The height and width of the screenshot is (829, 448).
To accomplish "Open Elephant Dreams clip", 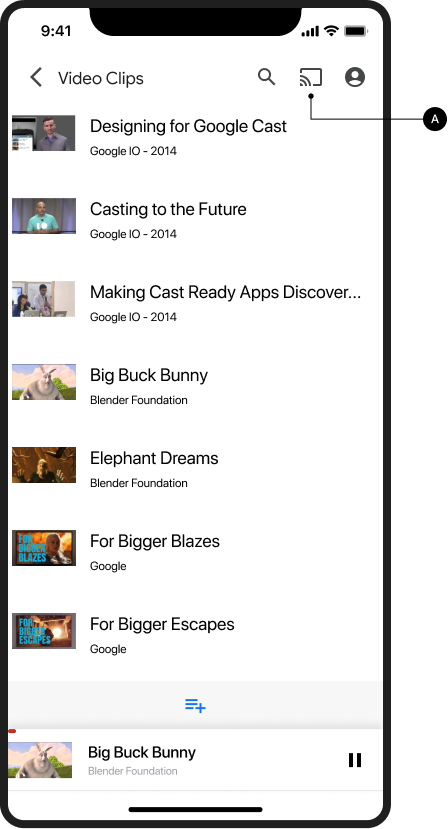I will click(x=195, y=469).
